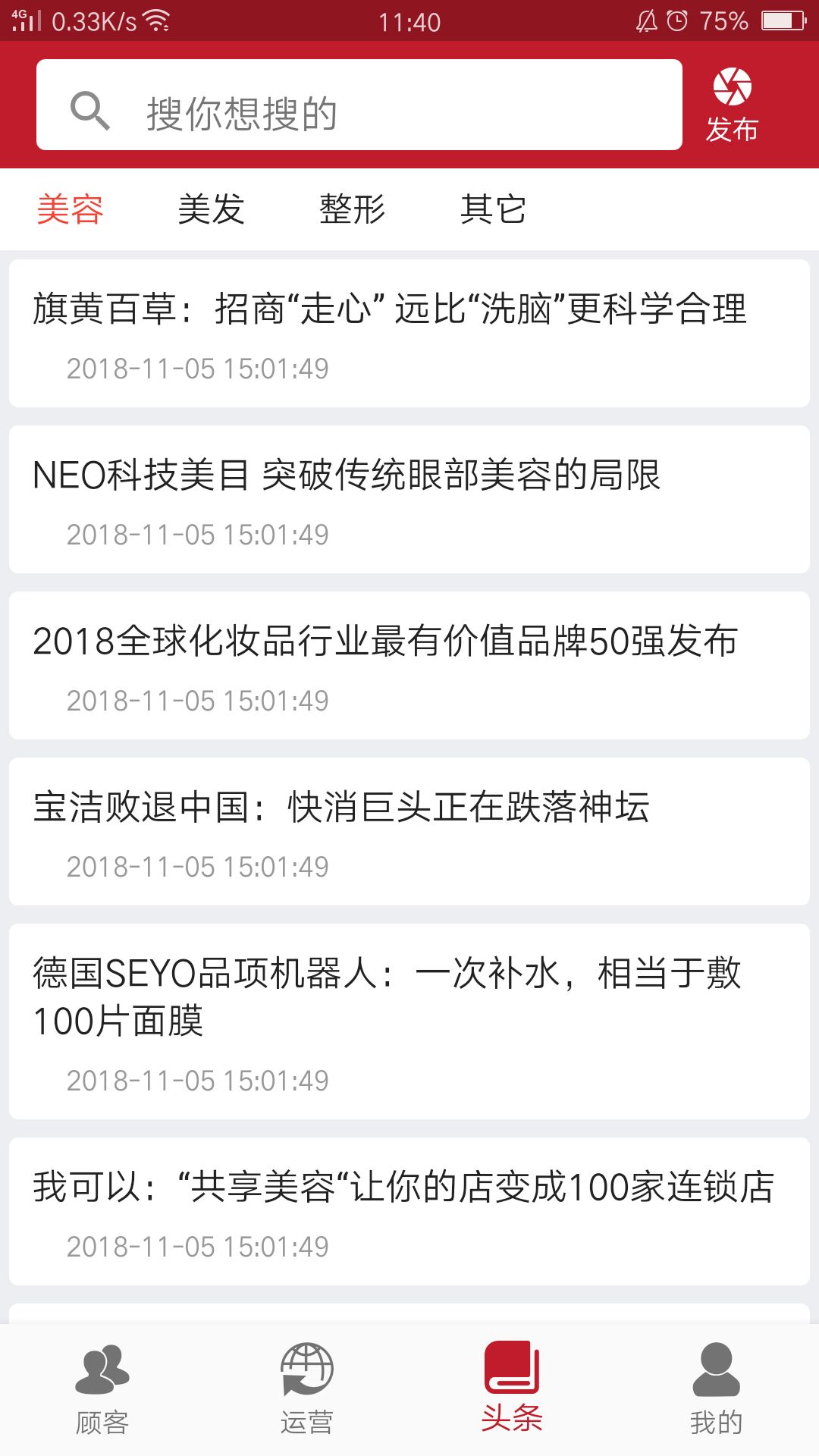Switch to the 整形 tab
The width and height of the screenshot is (819, 1456).
(353, 209)
